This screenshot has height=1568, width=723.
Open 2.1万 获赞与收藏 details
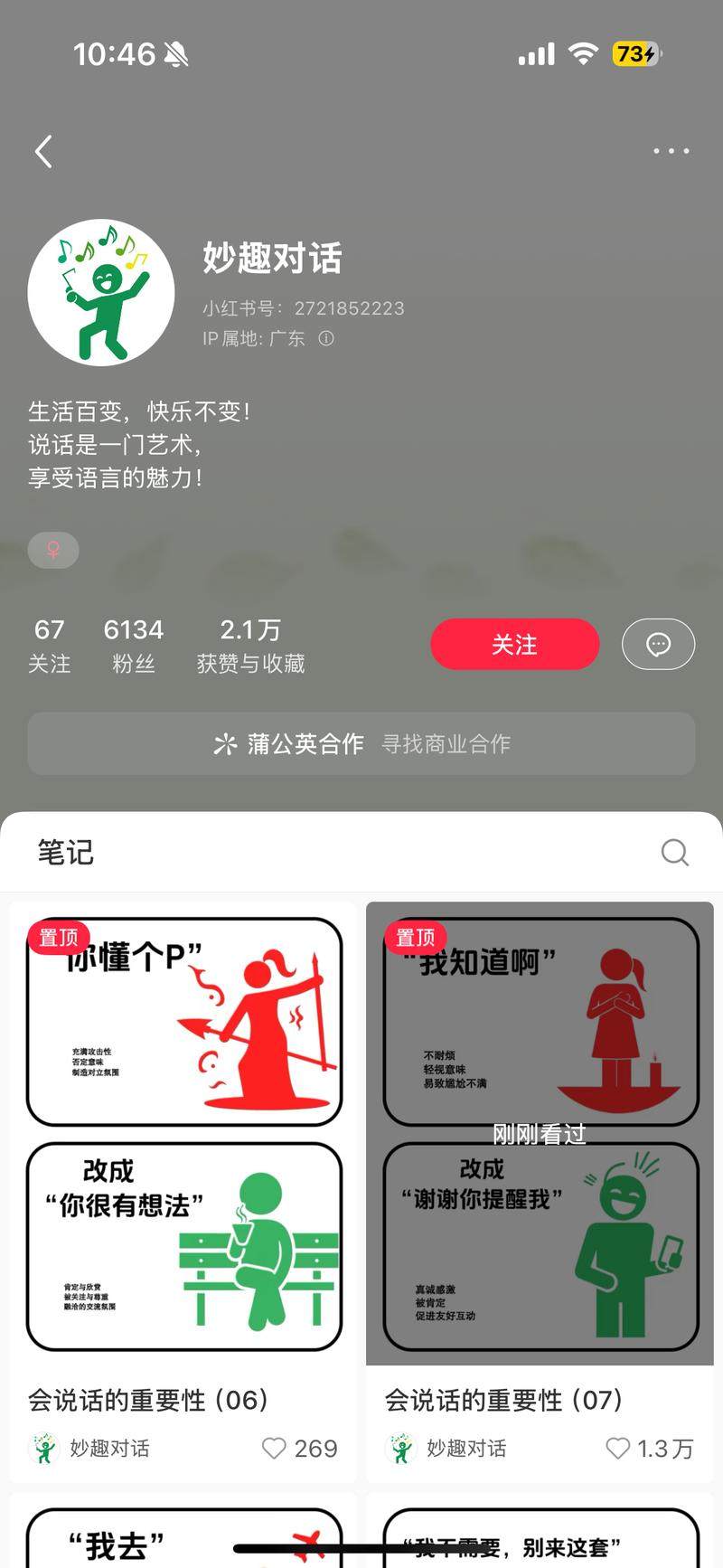(x=250, y=645)
